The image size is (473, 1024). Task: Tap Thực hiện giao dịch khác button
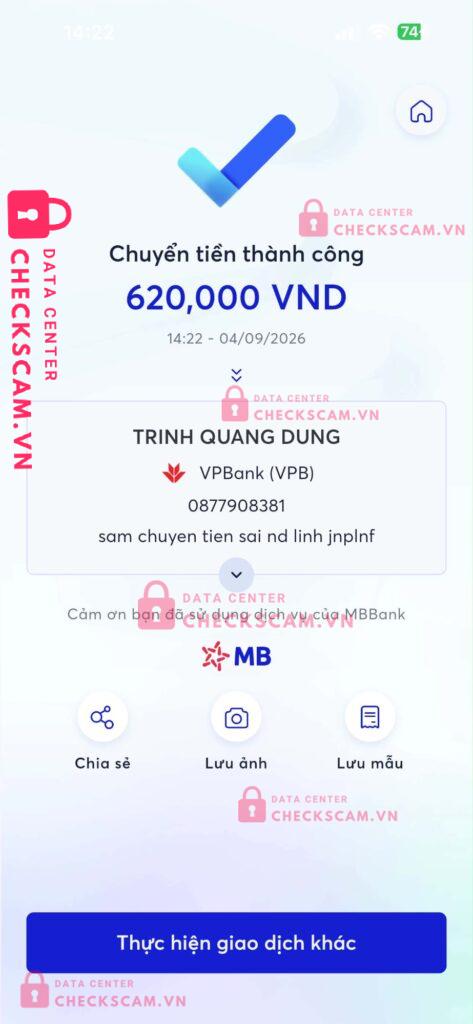(x=236, y=942)
